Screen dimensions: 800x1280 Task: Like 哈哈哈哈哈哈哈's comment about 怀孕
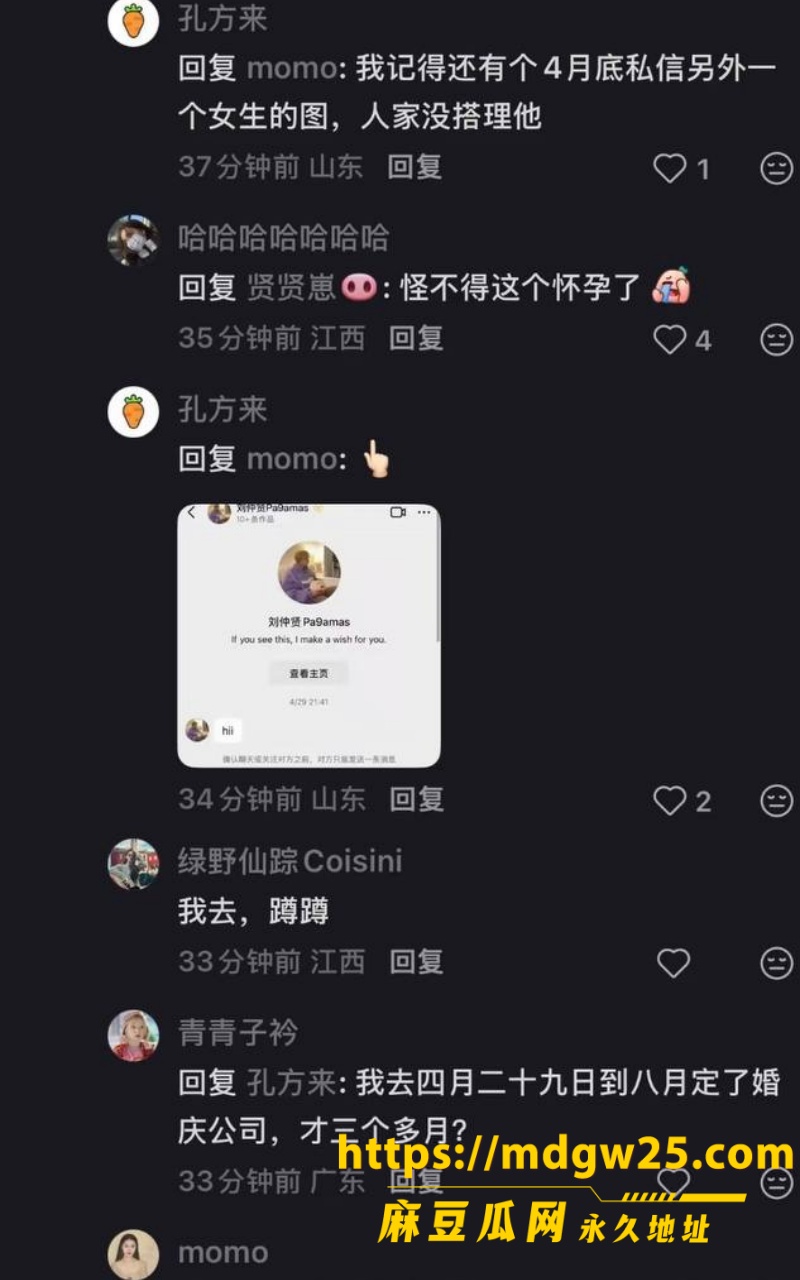coord(670,340)
